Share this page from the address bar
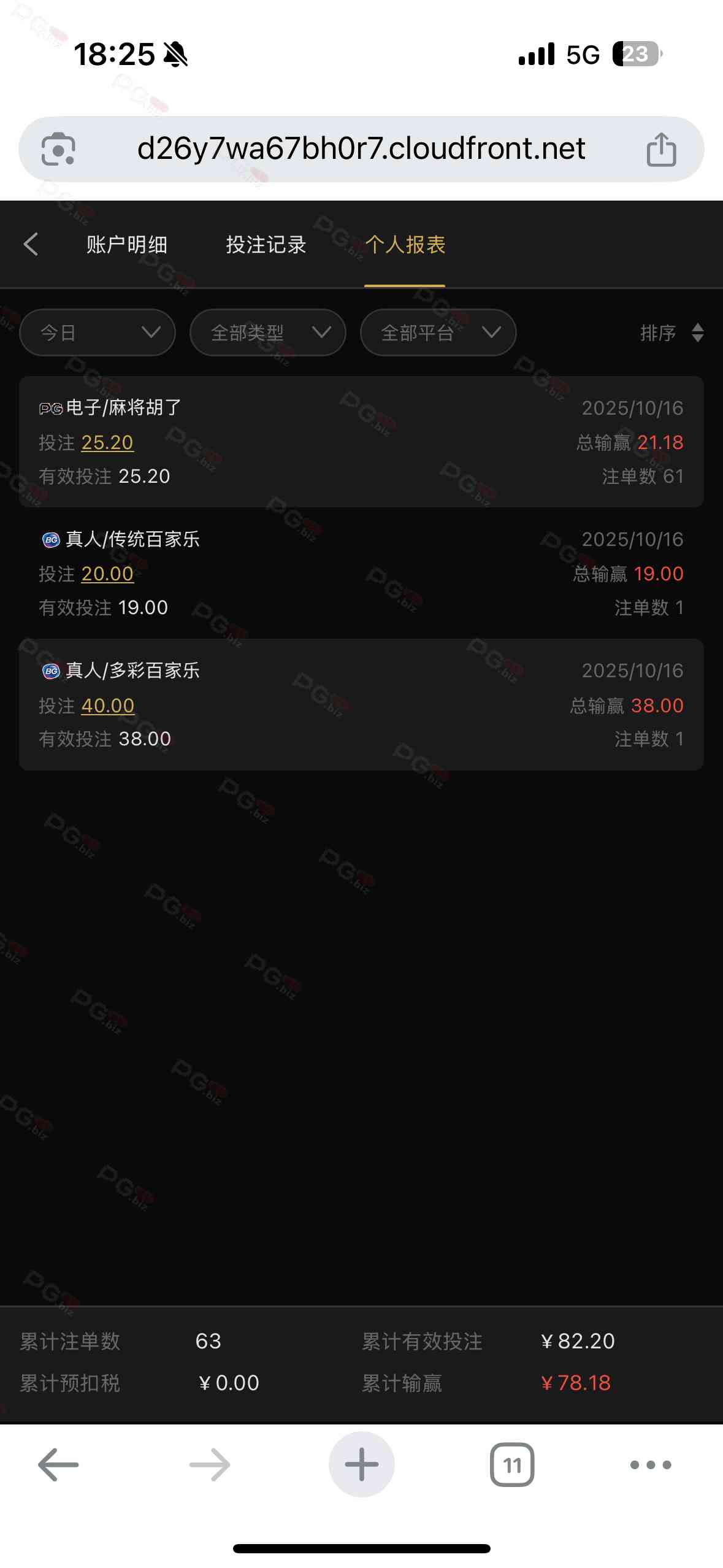Viewport: 723px width, 1568px height. [661, 149]
